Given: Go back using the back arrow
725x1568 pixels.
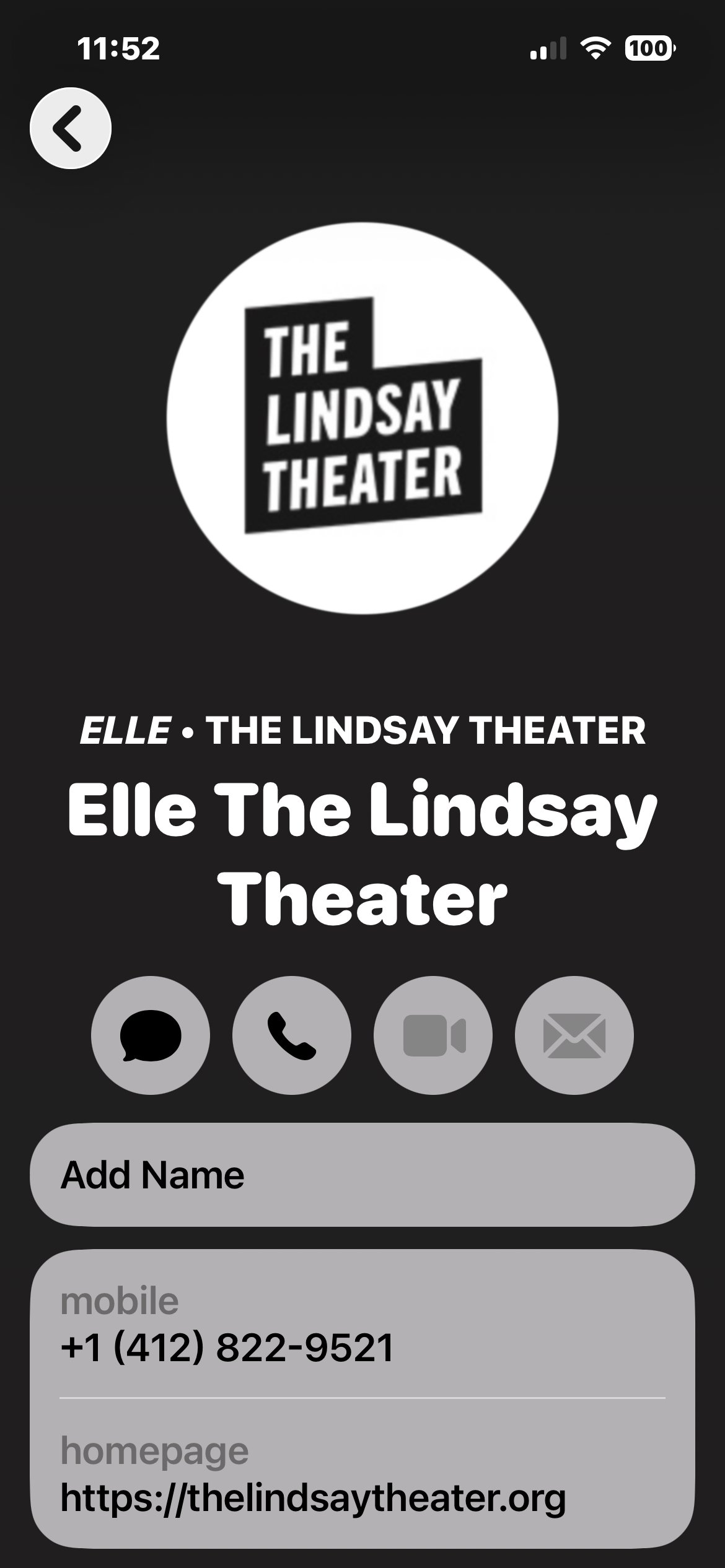Looking at the screenshot, I should pyautogui.click(x=71, y=128).
